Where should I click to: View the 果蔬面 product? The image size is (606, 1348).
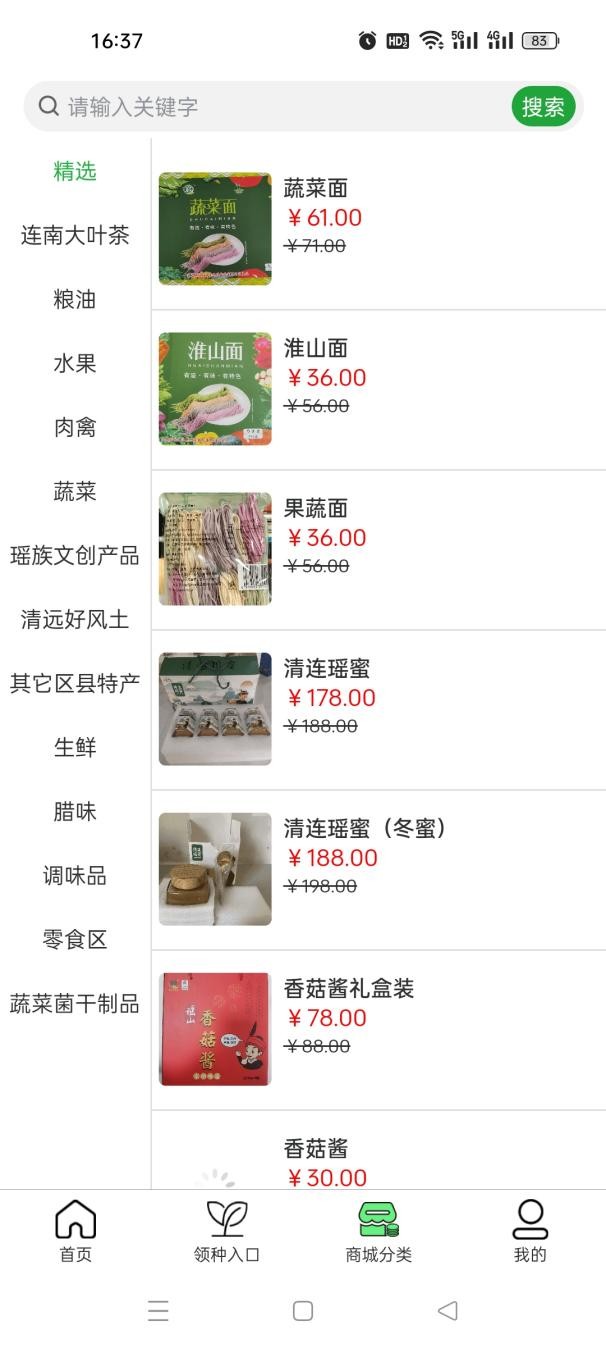[379, 550]
